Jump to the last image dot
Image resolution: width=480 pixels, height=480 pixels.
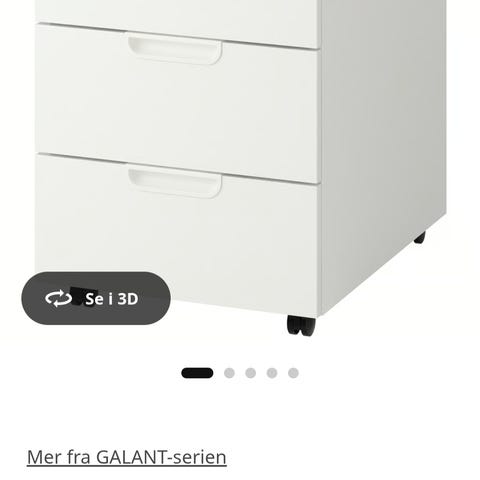[x=293, y=373]
